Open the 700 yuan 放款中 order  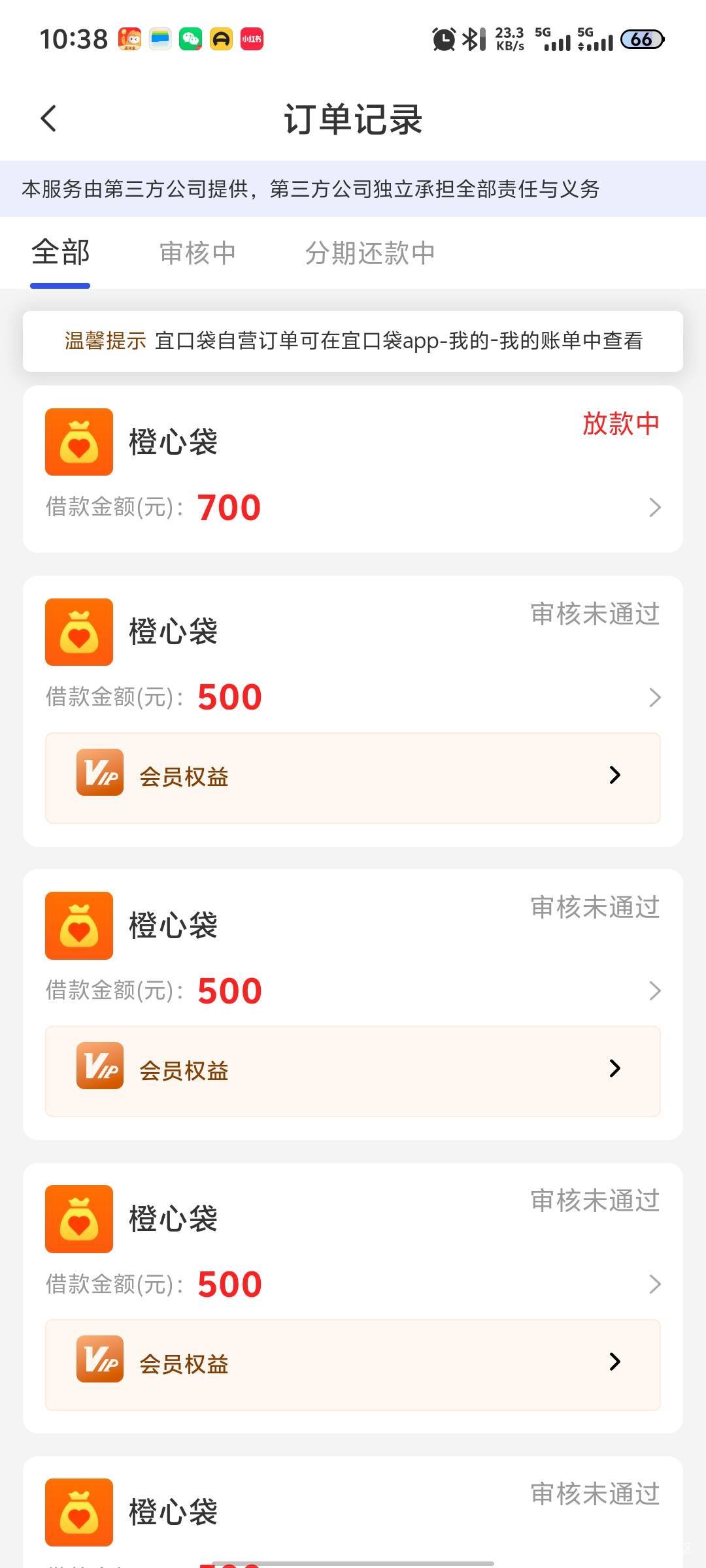353,470
